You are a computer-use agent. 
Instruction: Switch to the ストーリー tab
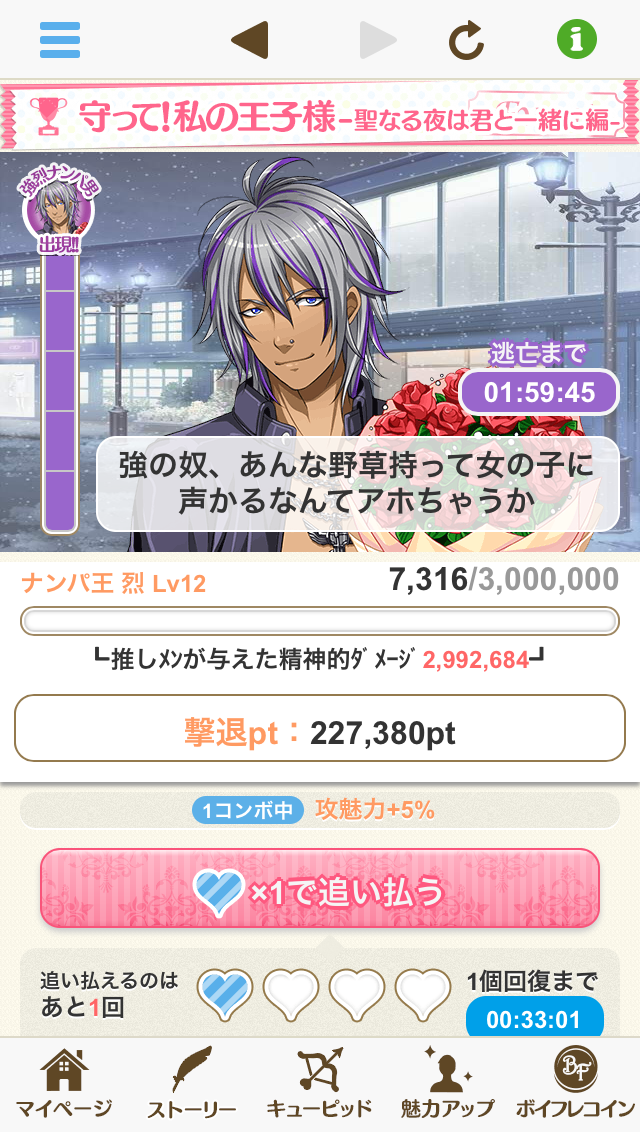191,1086
